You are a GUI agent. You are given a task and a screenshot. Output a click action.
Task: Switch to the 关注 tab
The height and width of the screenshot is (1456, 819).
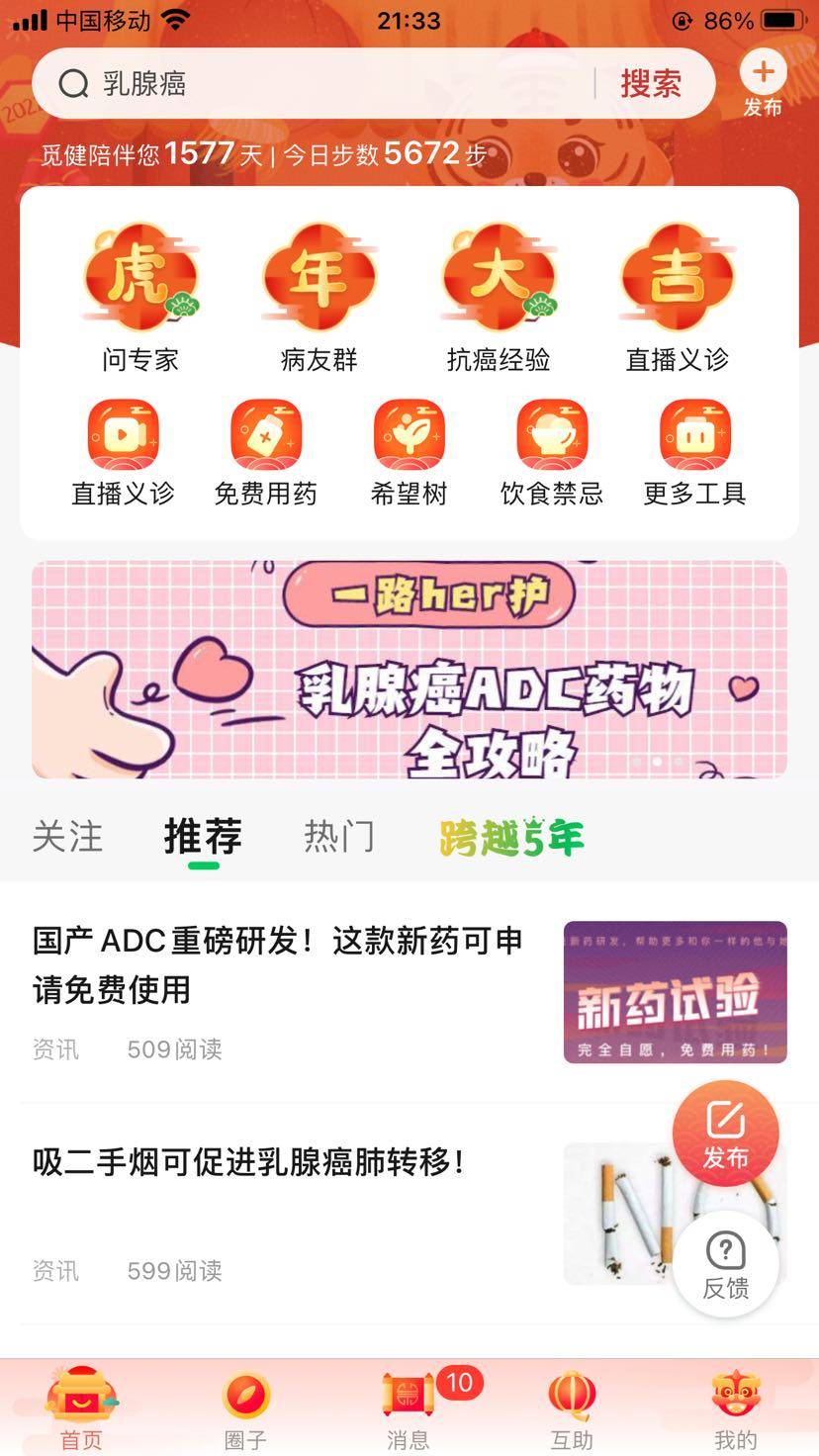coord(67,837)
